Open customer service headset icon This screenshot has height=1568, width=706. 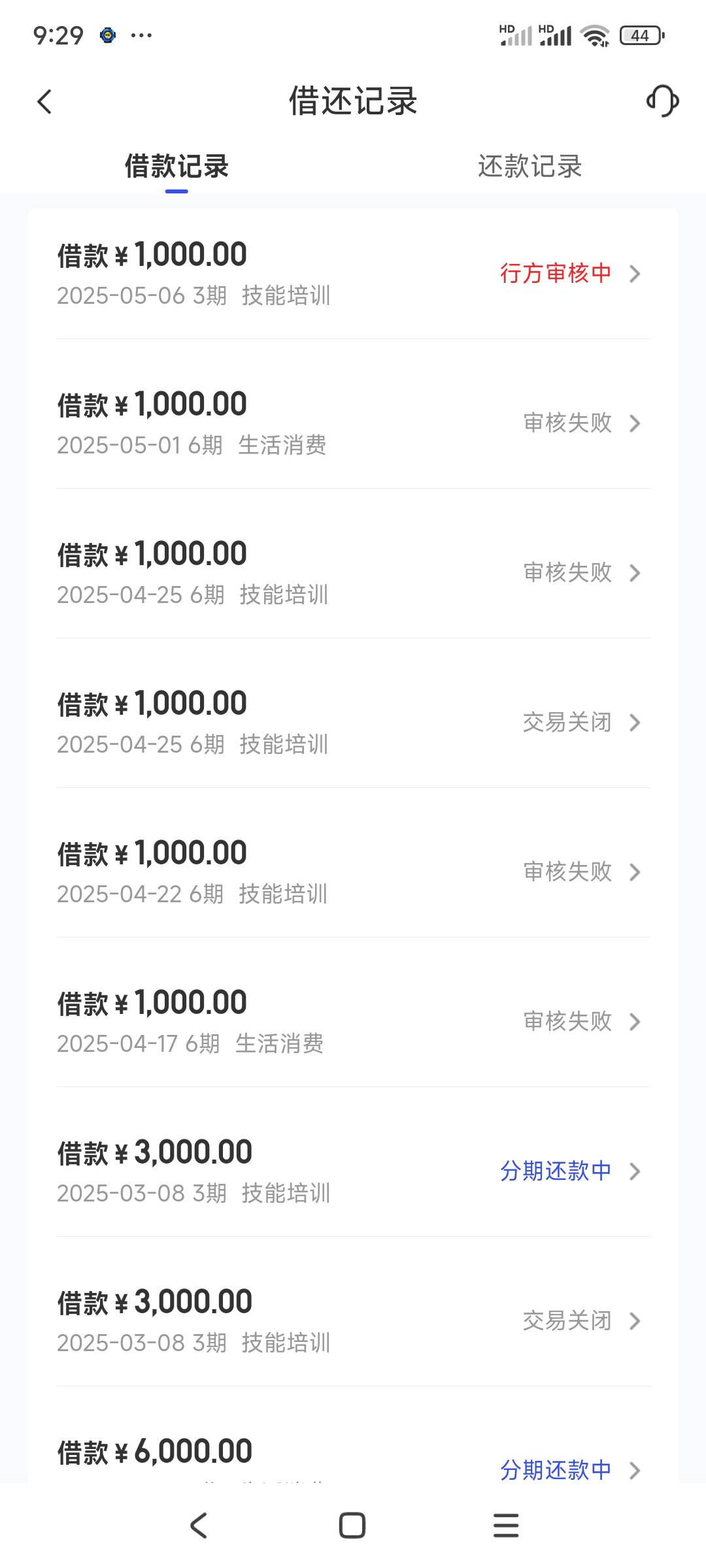coord(662,101)
